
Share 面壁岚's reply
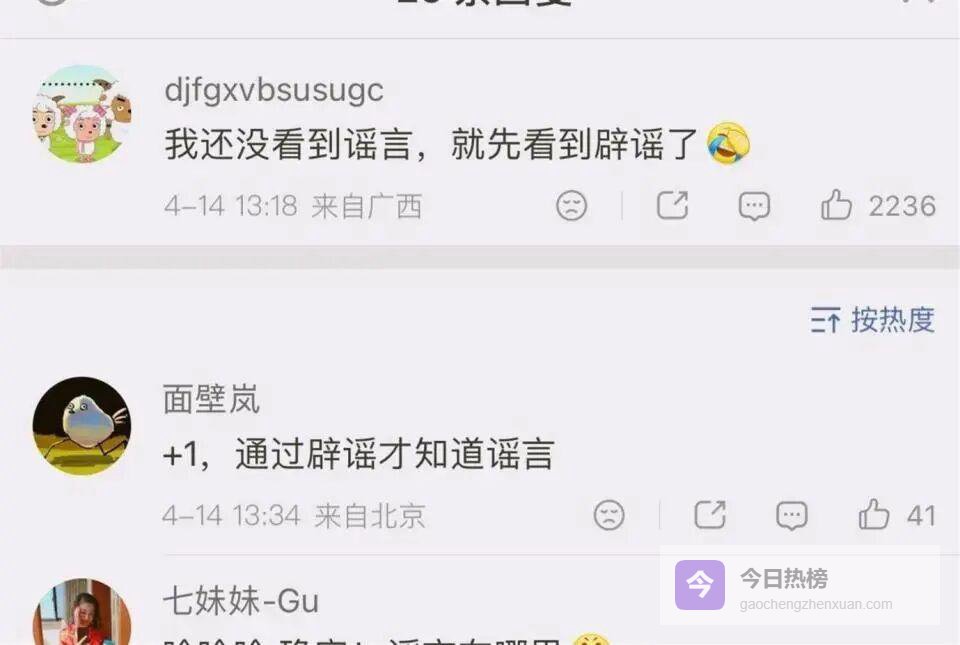(709, 515)
